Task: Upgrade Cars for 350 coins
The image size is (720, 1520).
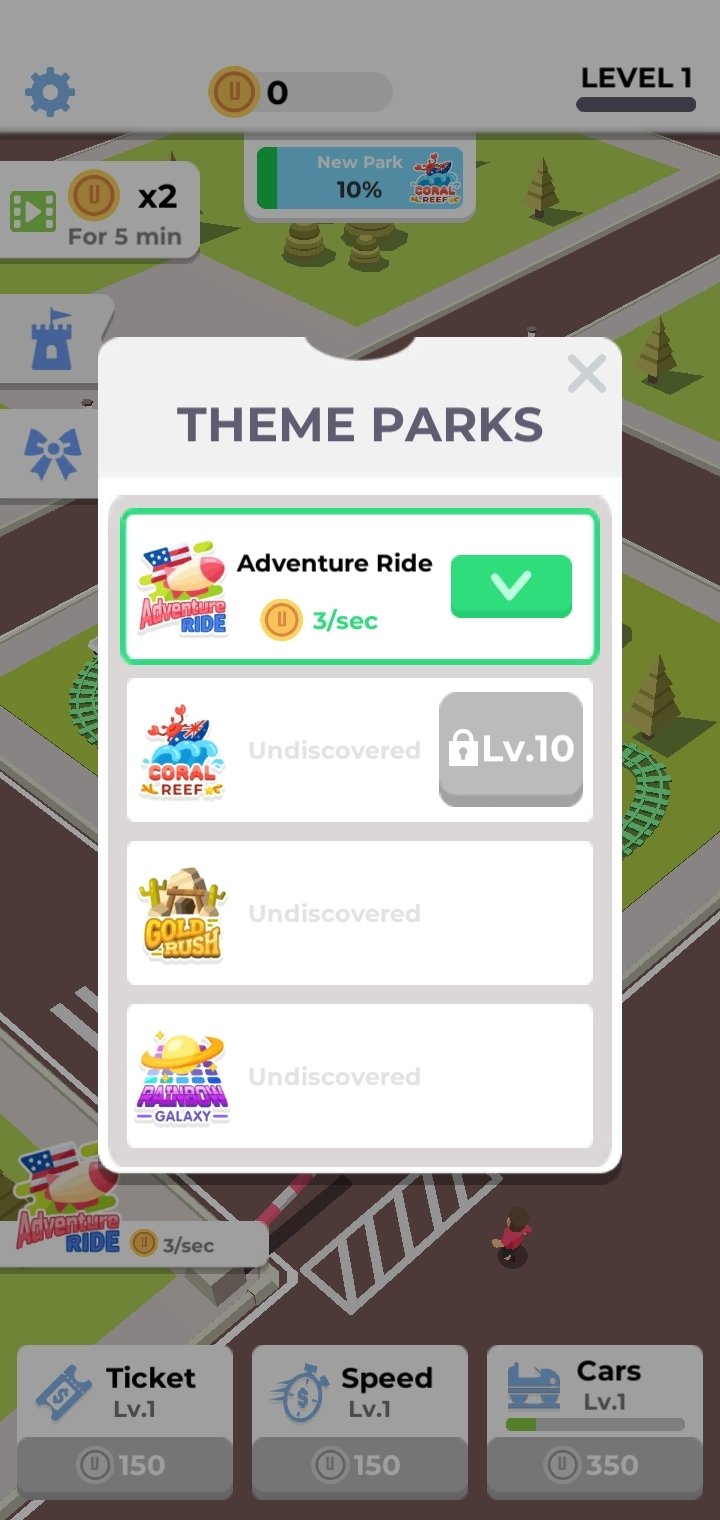Action: (x=595, y=1465)
